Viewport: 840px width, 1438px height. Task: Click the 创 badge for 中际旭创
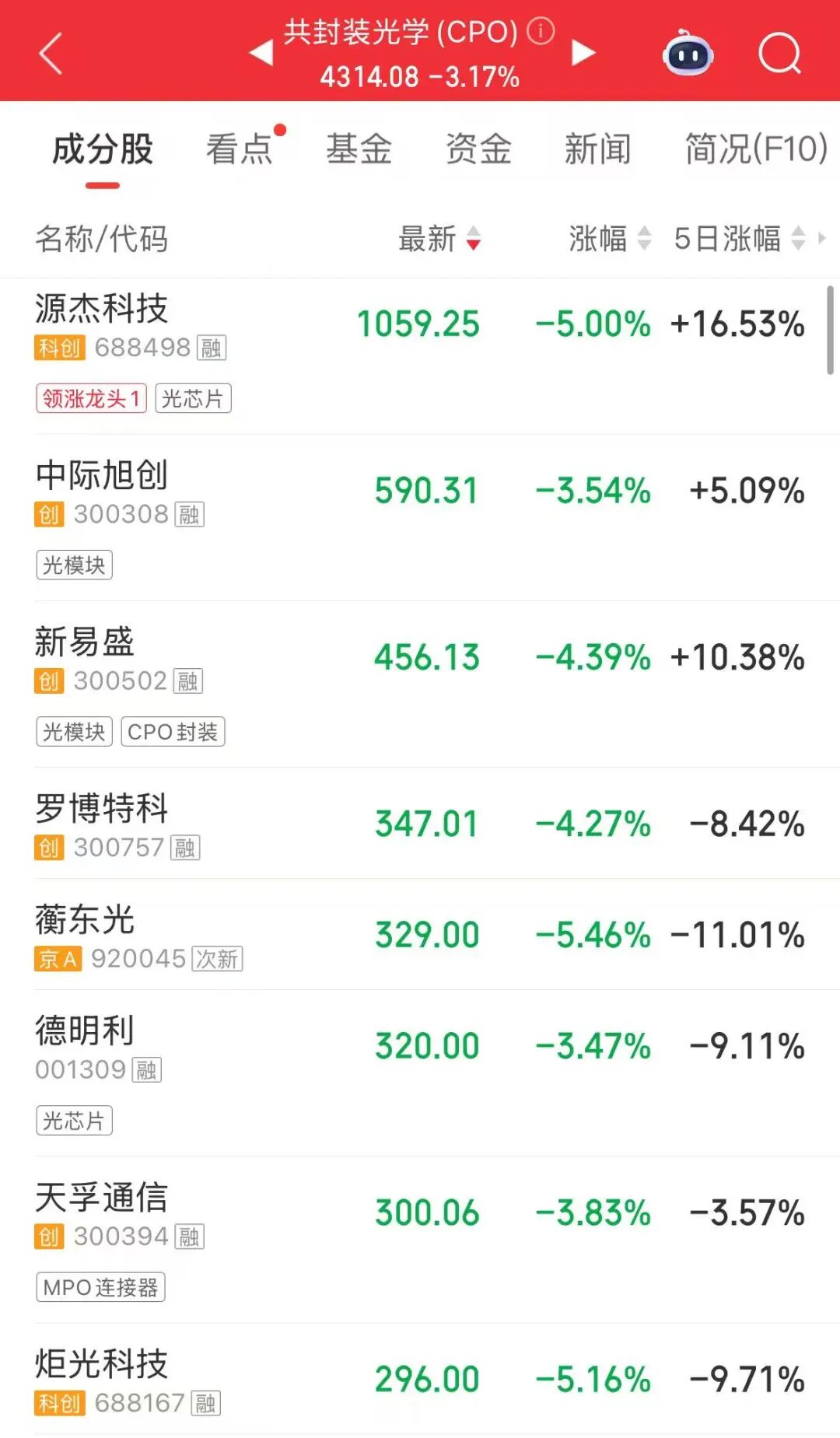coord(51,515)
